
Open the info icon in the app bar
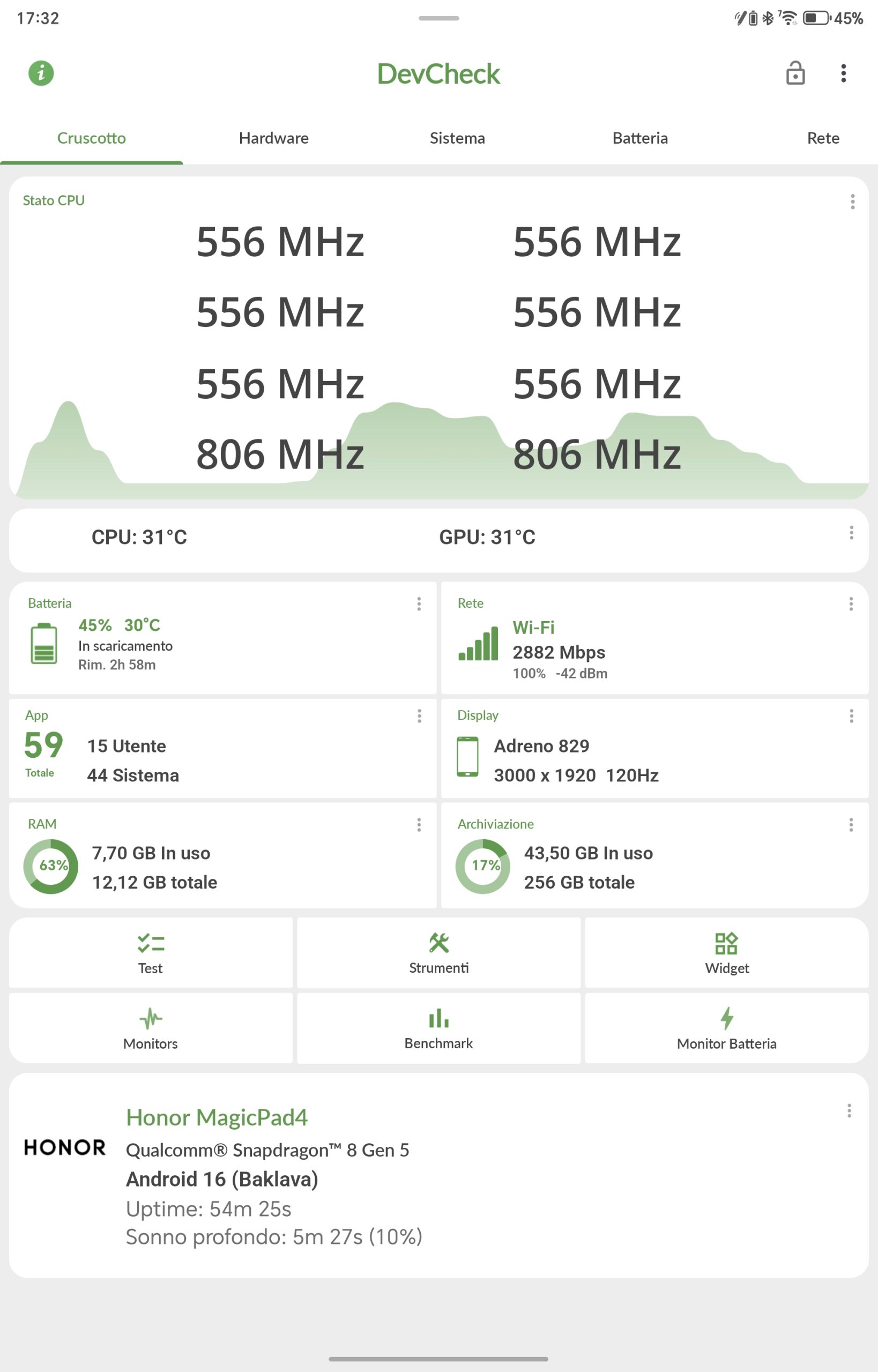click(x=41, y=73)
